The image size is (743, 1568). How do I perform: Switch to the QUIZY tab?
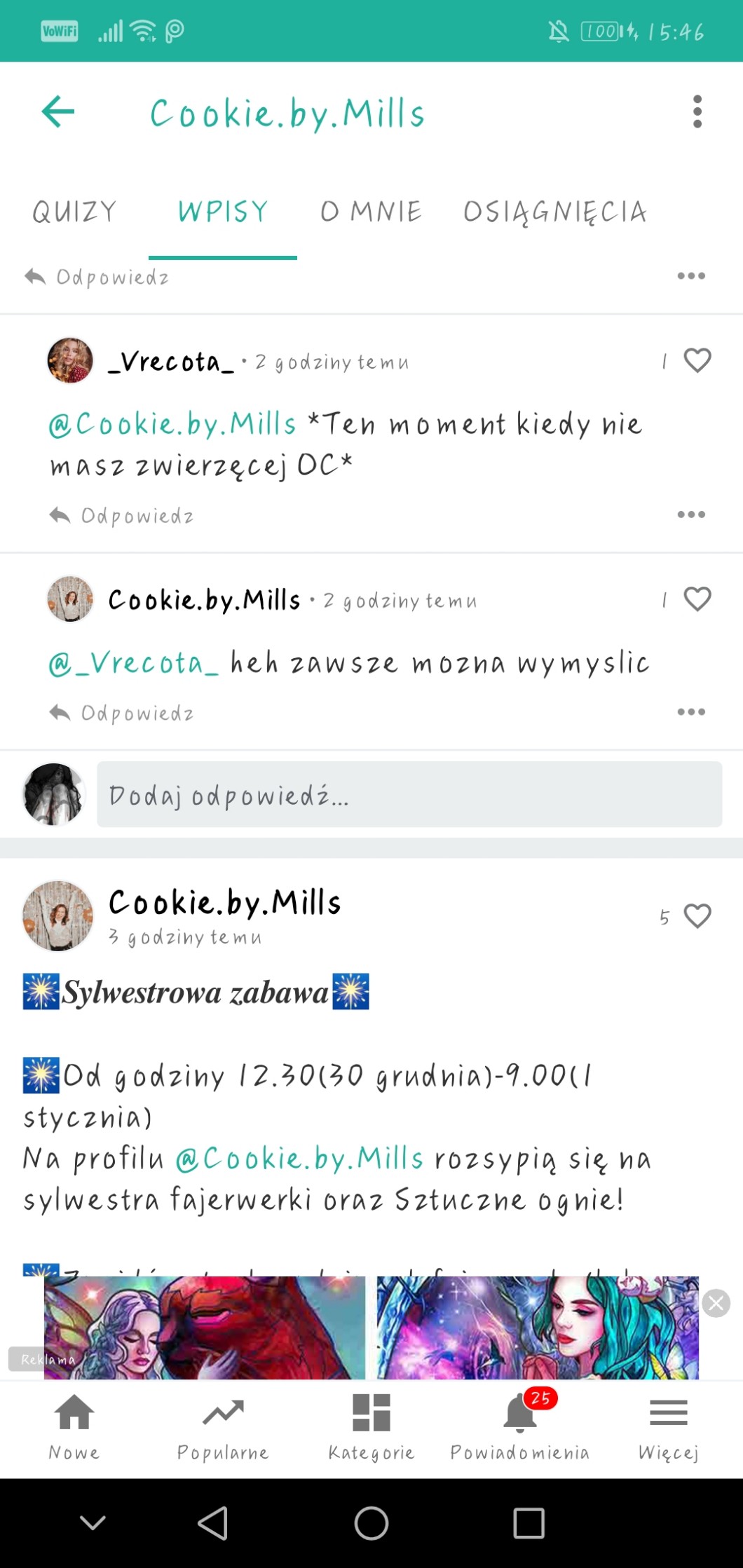74,212
